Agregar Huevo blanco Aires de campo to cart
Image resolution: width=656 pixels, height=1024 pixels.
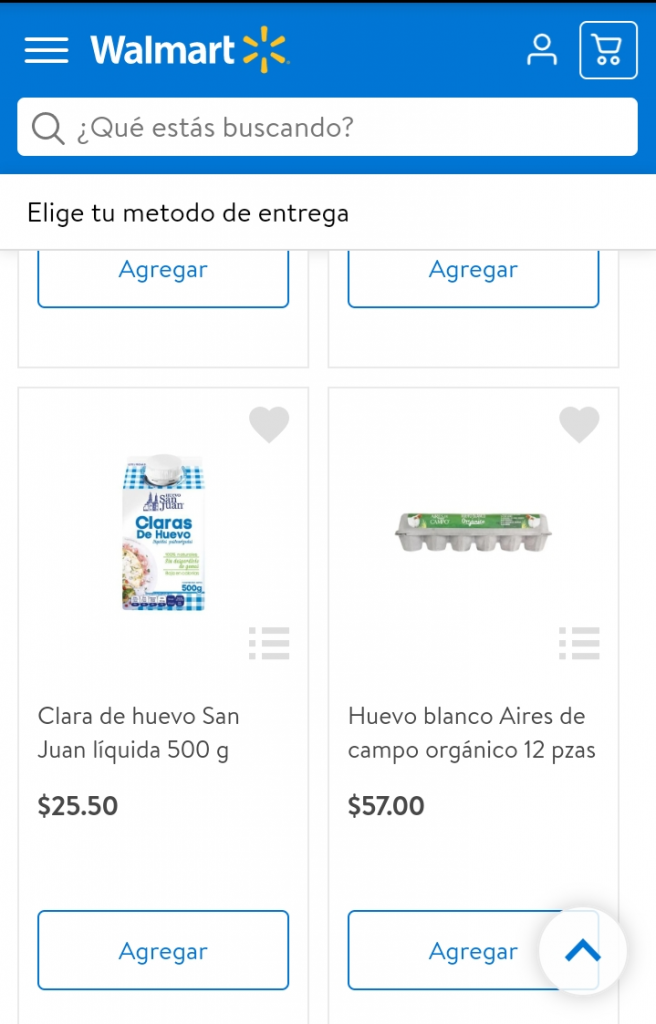click(x=450, y=950)
